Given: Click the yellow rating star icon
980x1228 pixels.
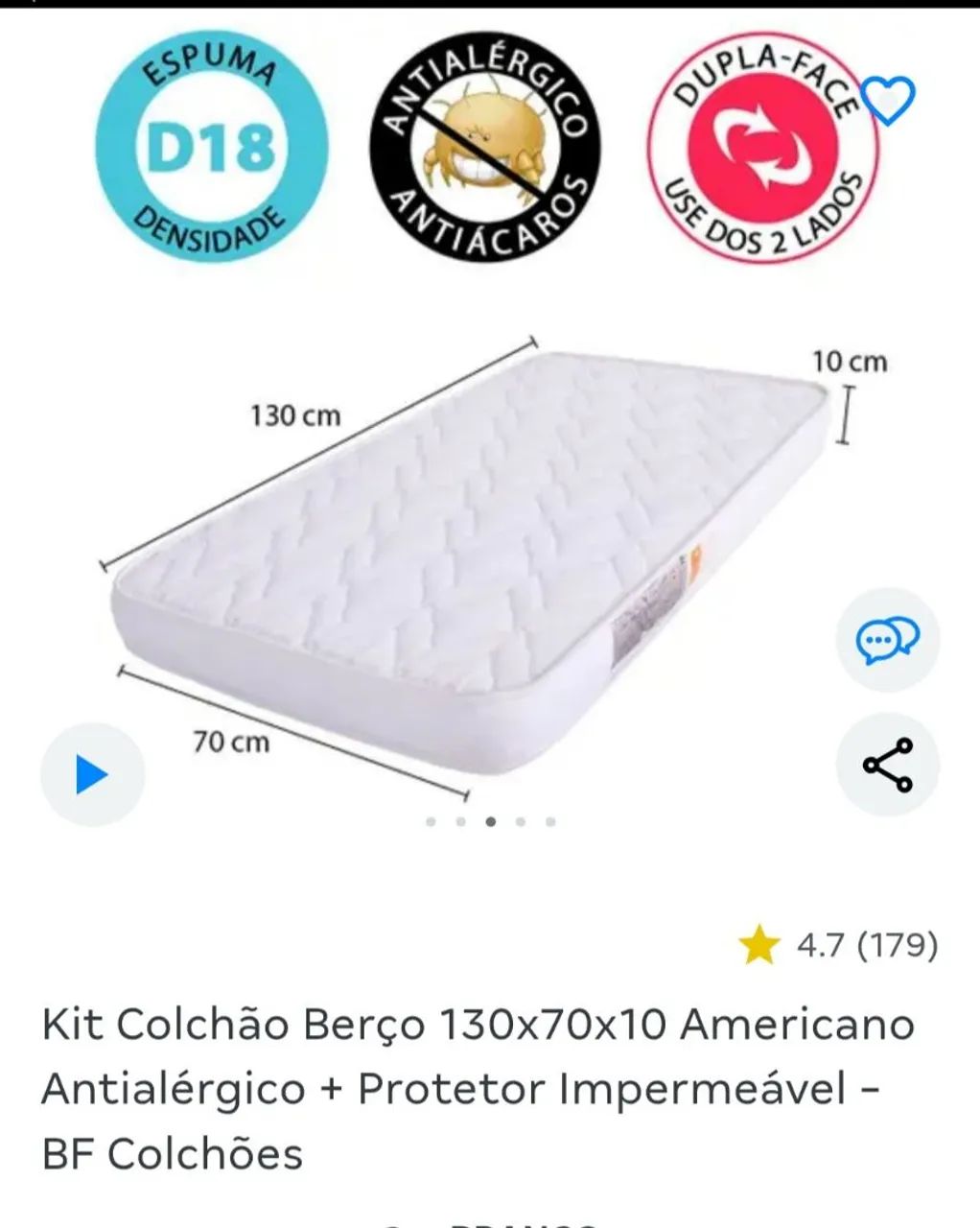Looking at the screenshot, I should (758, 946).
